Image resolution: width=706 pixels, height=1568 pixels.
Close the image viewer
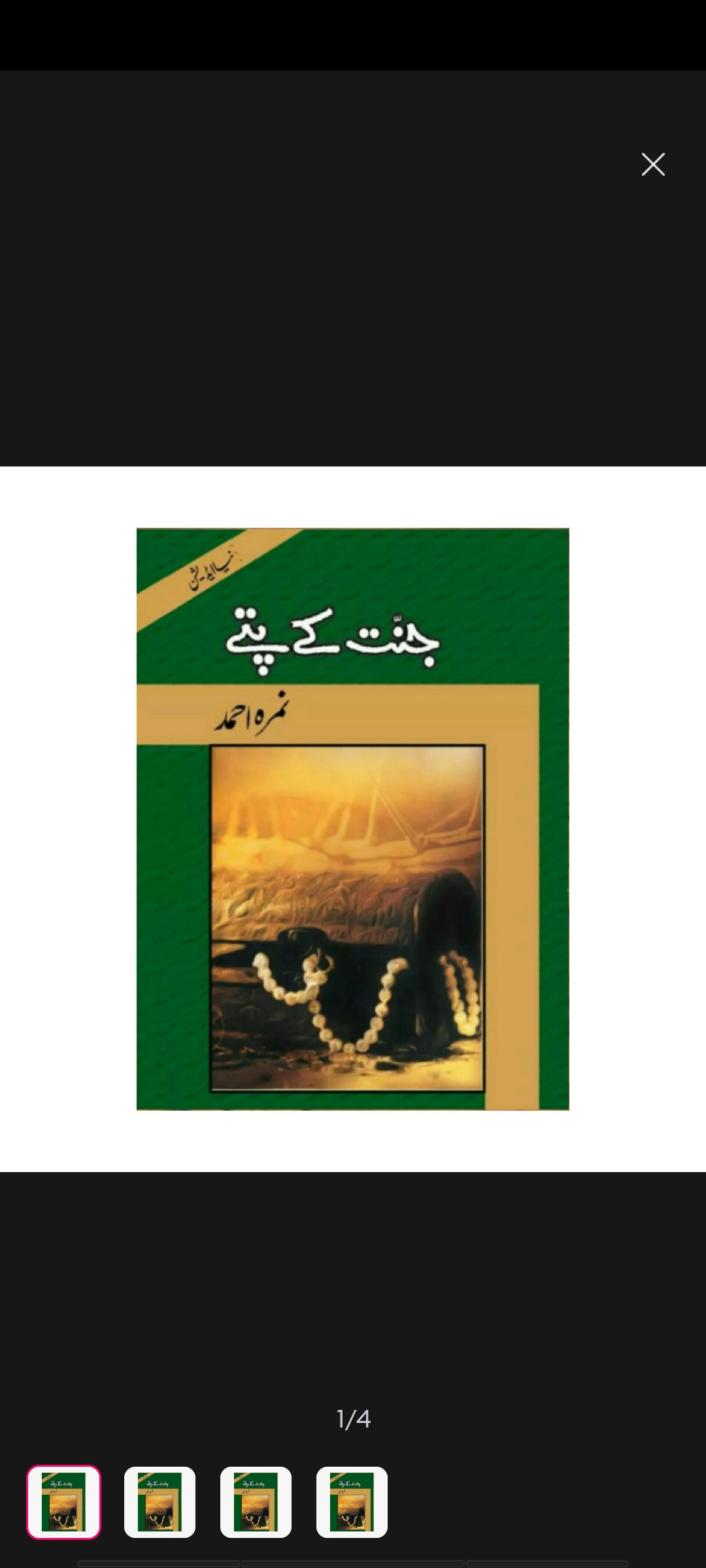(653, 165)
